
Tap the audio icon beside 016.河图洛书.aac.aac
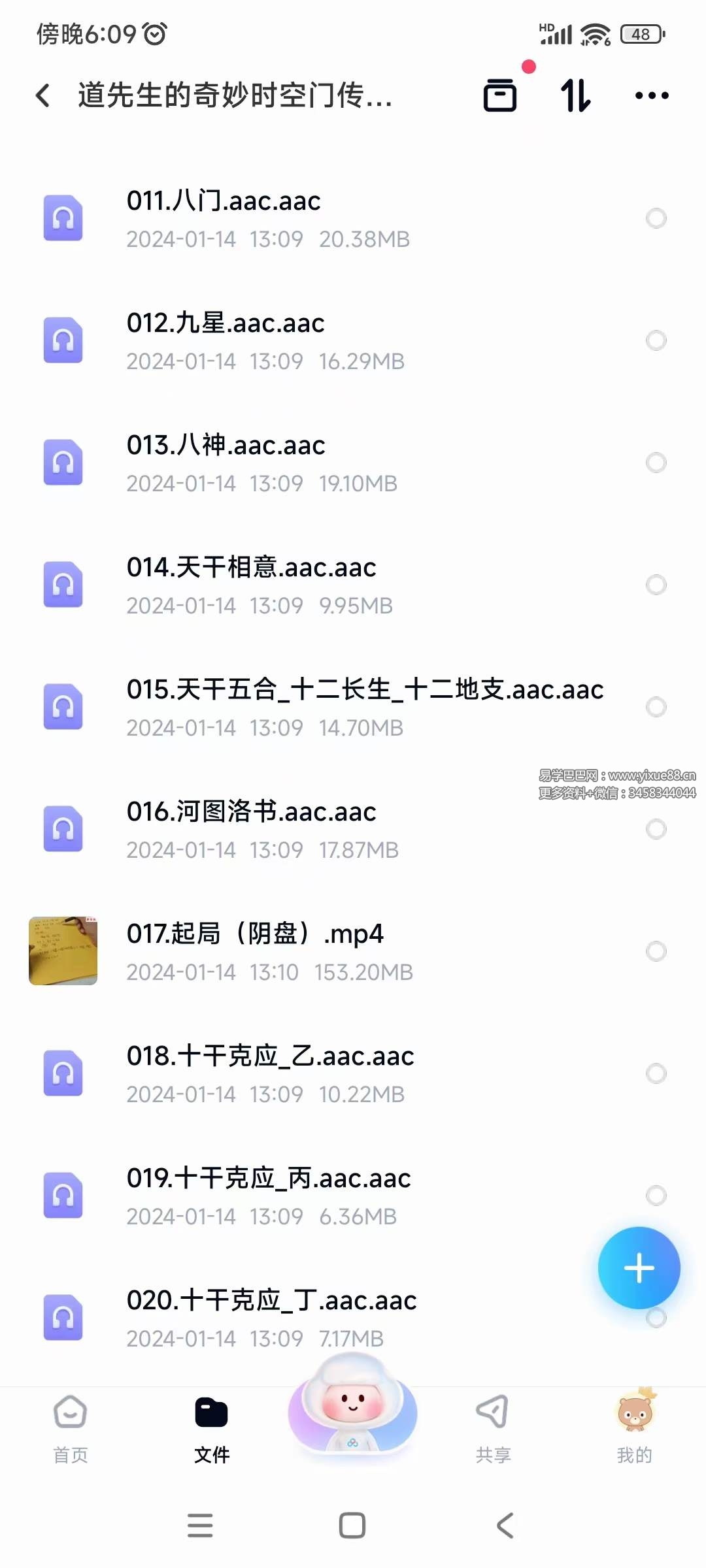[x=63, y=828]
